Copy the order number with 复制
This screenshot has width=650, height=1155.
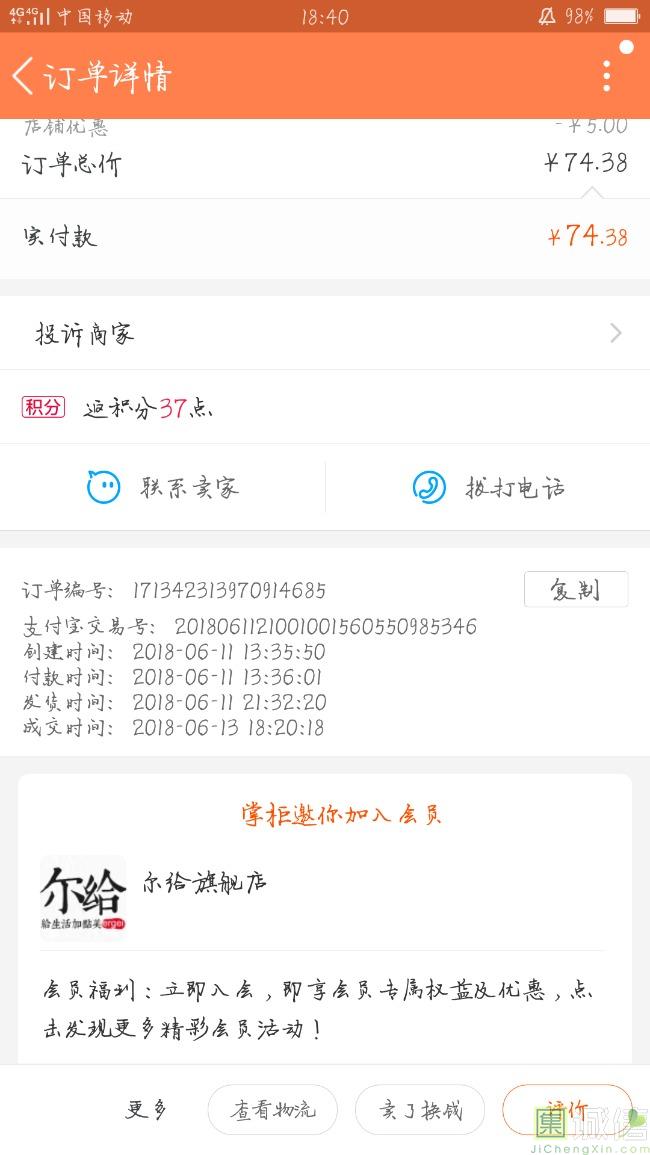coord(576,589)
